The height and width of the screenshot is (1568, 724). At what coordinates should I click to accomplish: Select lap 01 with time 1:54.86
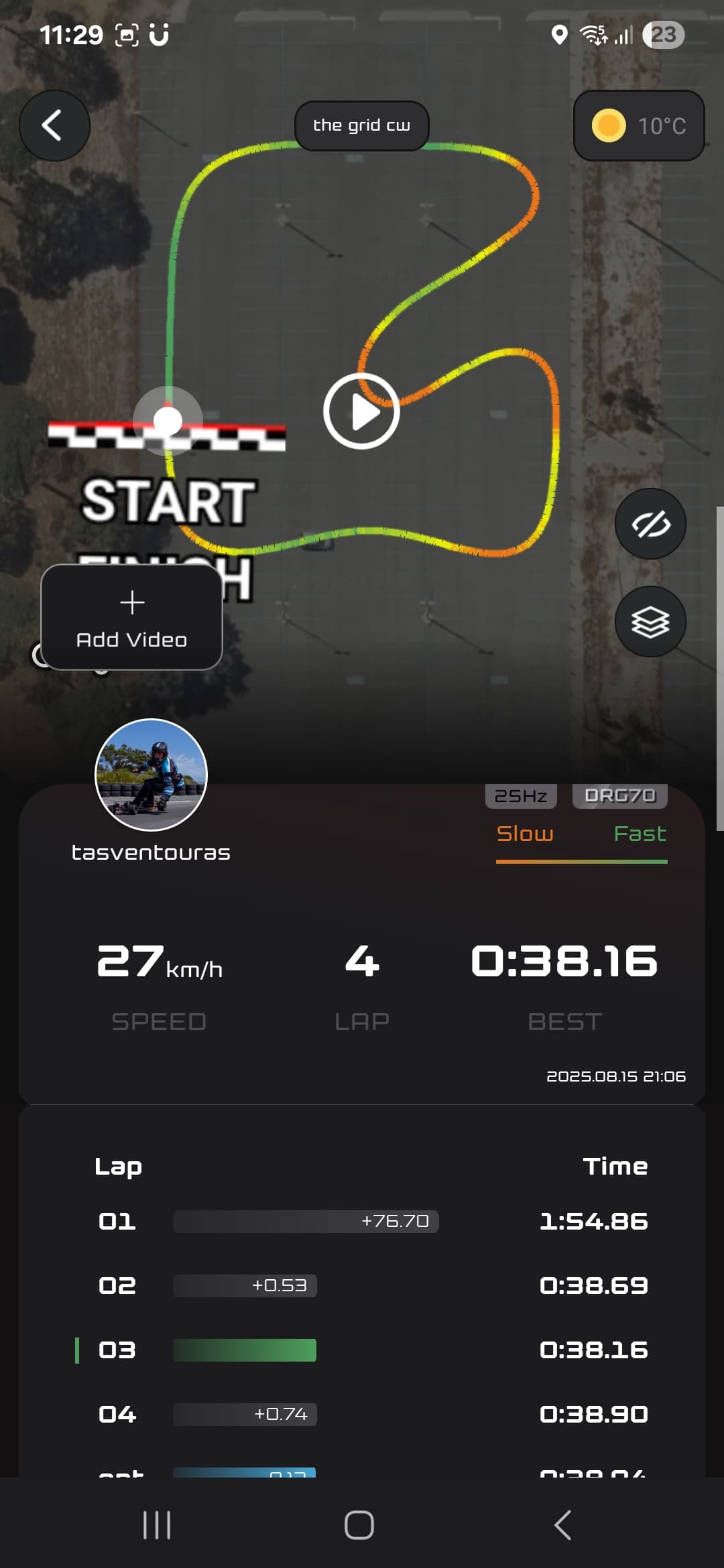tap(362, 1221)
